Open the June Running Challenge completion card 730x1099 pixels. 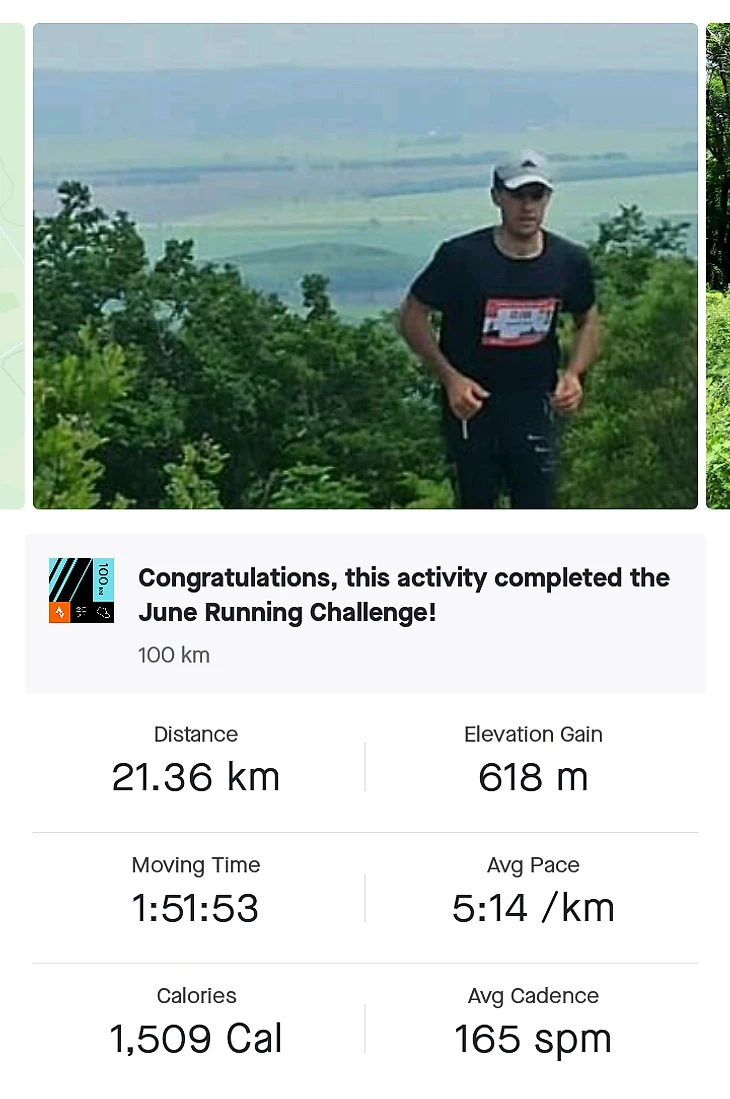click(x=365, y=612)
